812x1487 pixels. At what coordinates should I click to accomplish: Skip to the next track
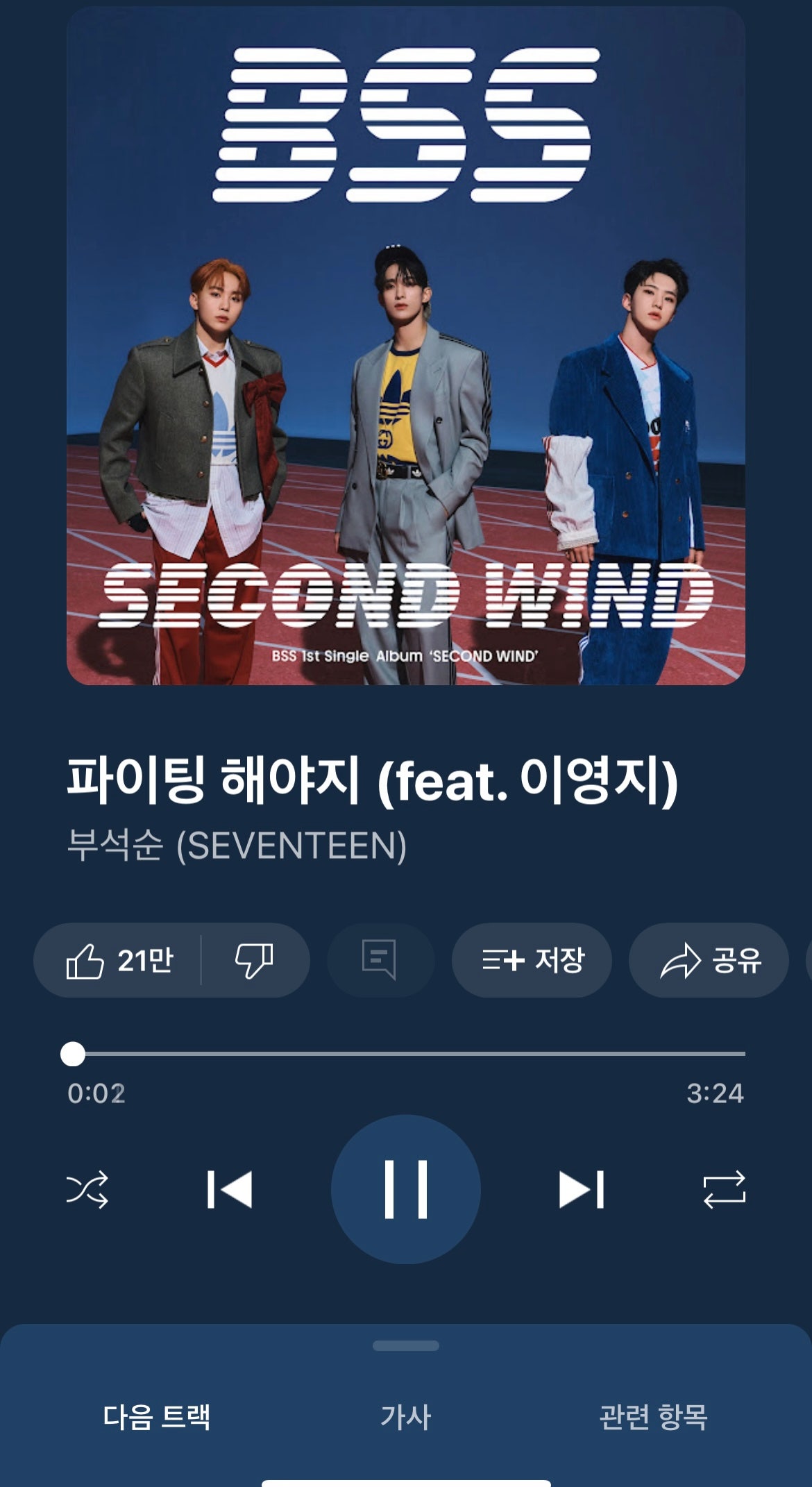pyautogui.click(x=582, y=1189)
